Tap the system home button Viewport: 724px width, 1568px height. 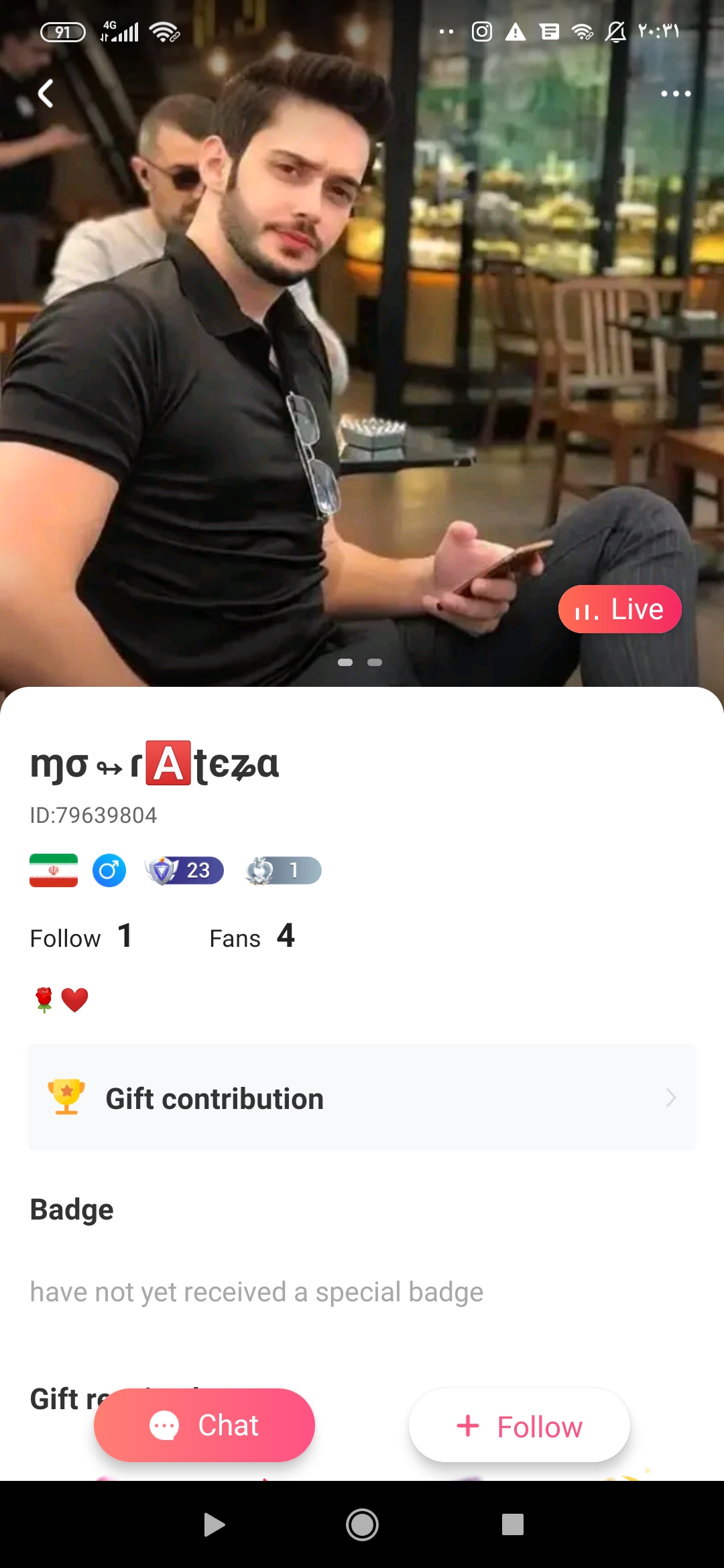click(362, 1525)
